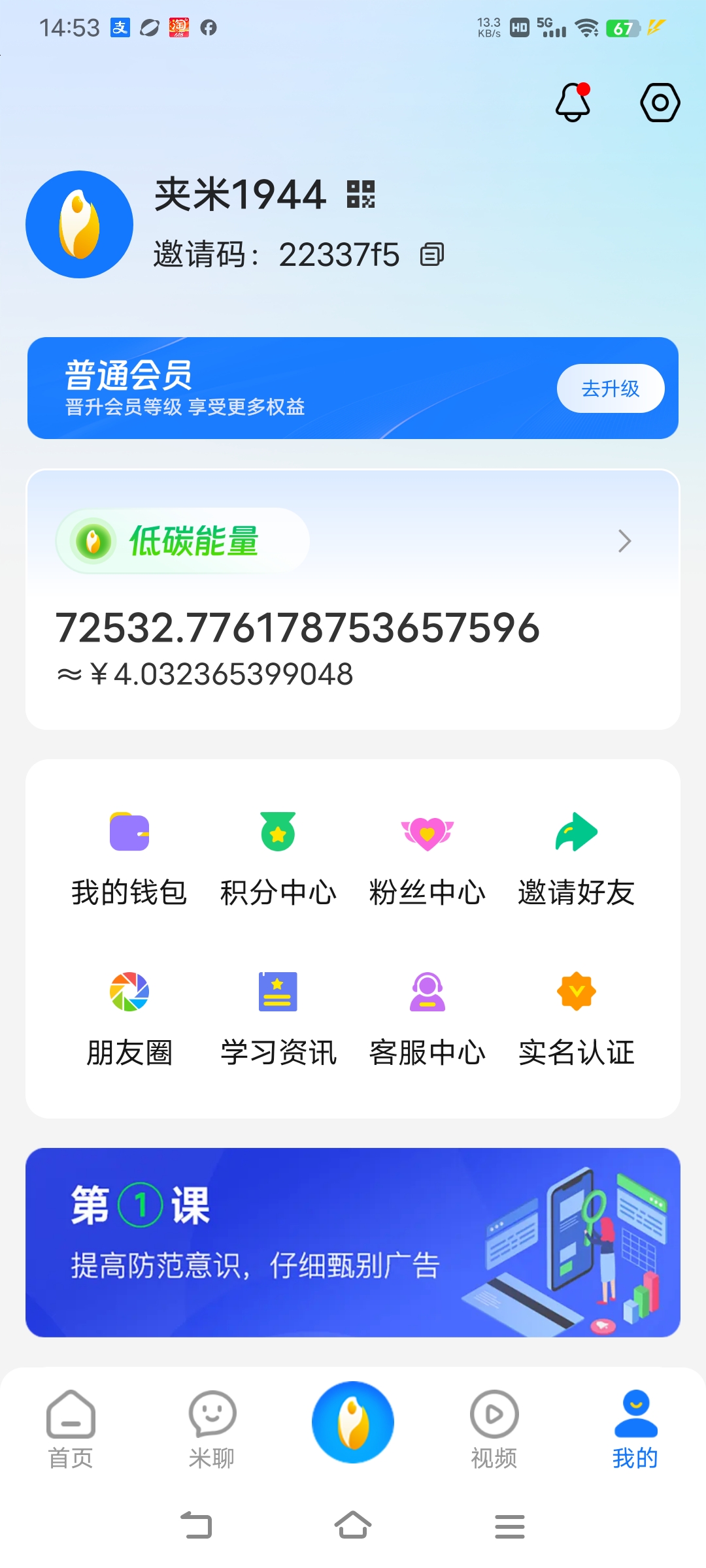Tap the system back button

196,1526
